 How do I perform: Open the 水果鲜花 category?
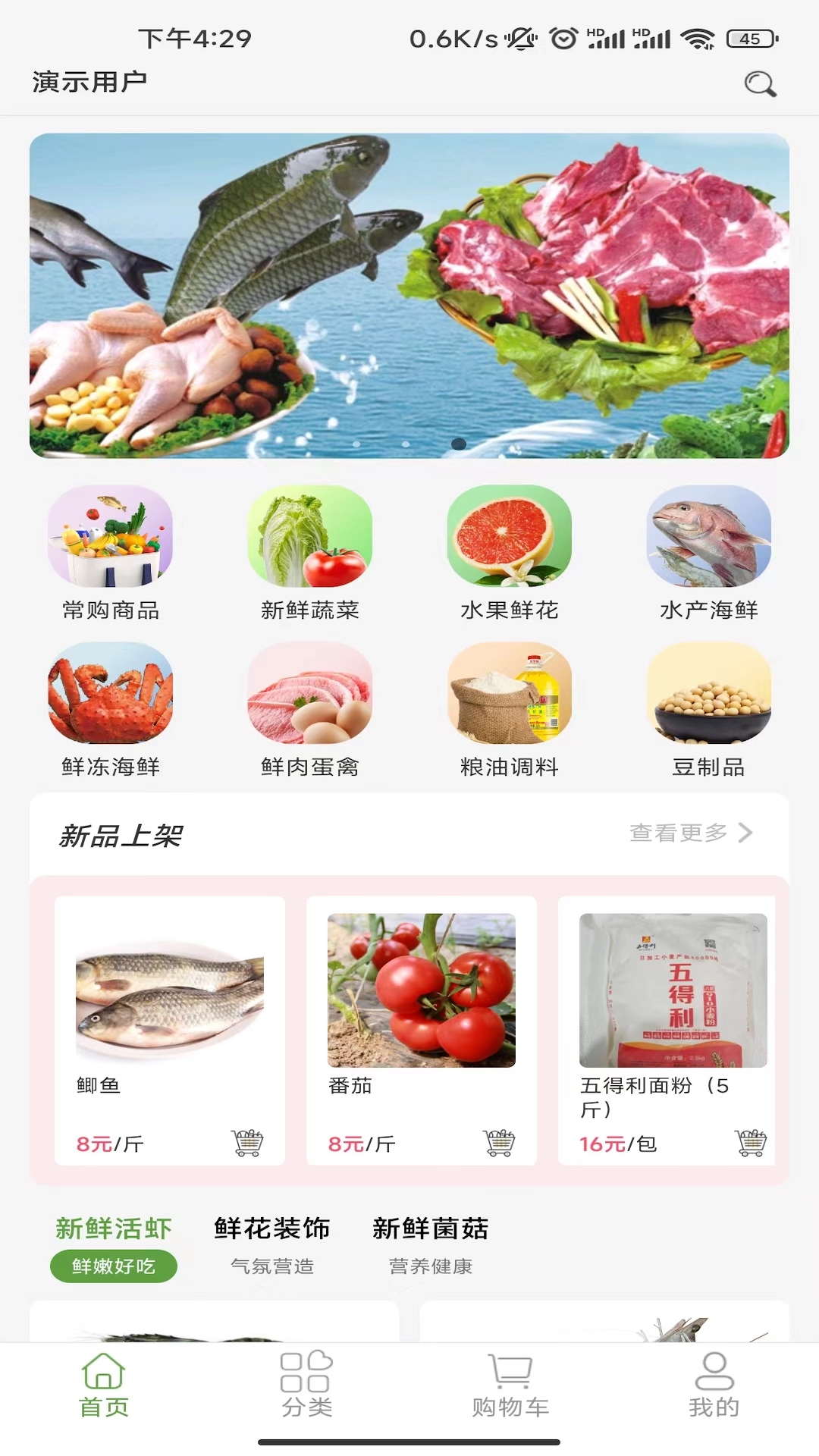[x=510, y=554]
